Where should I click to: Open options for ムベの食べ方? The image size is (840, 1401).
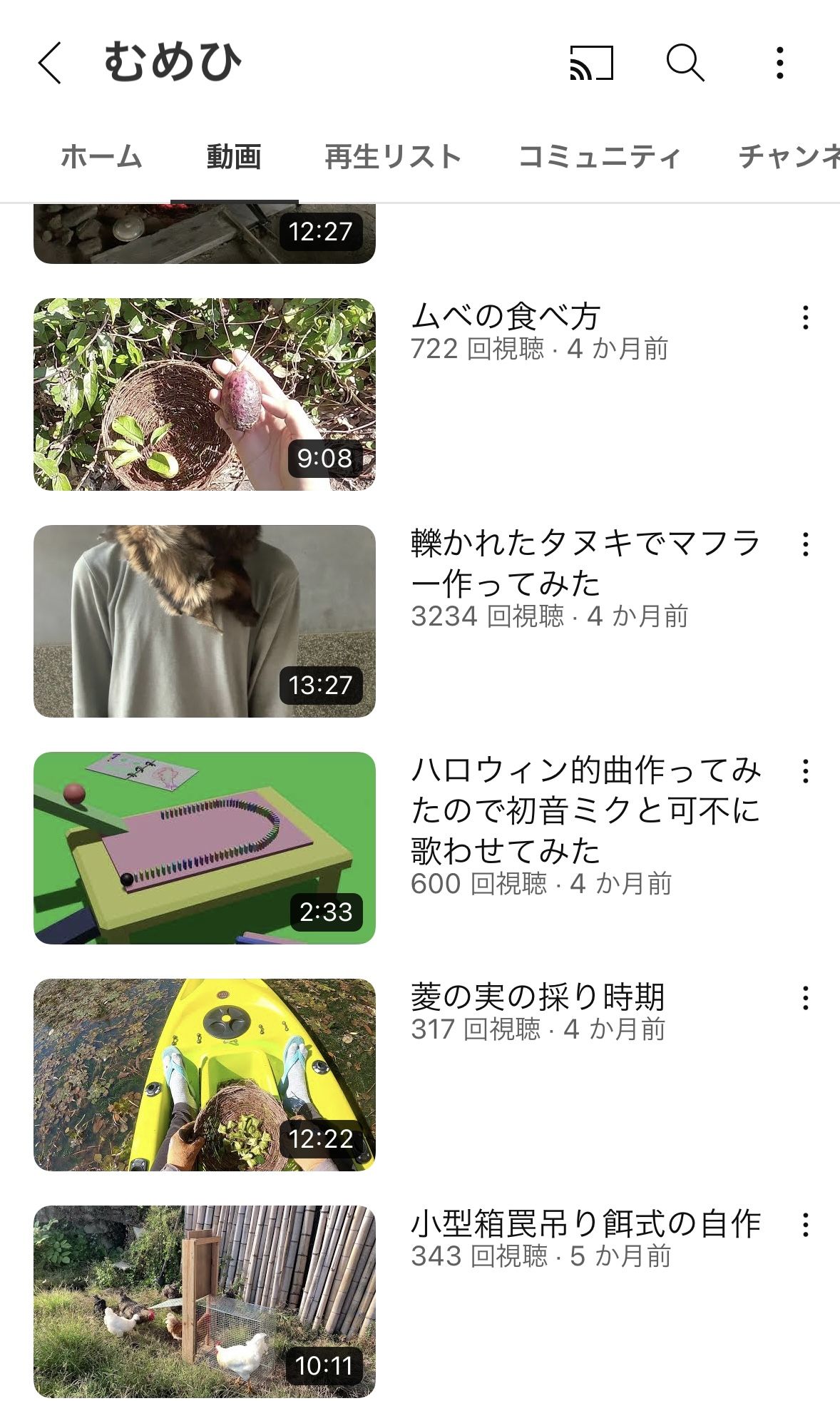(805, 317)
